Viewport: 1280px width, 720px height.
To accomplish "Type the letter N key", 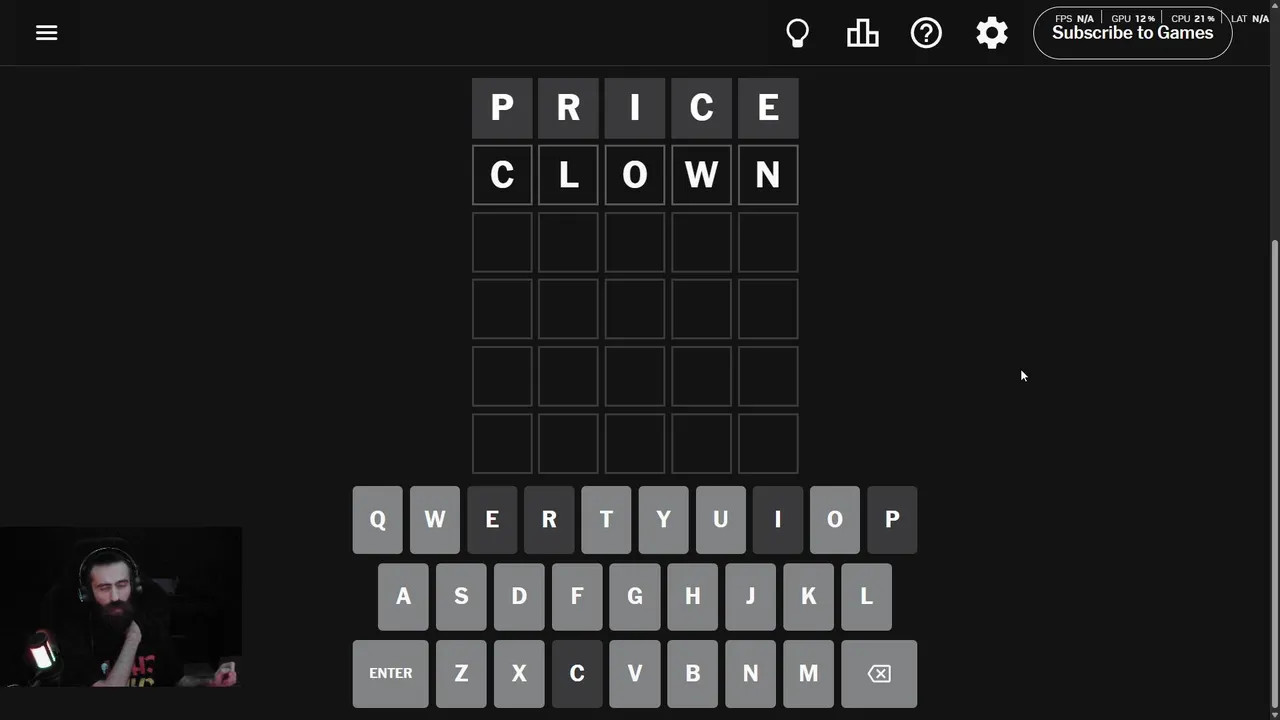I will click(x=750, y=673).
